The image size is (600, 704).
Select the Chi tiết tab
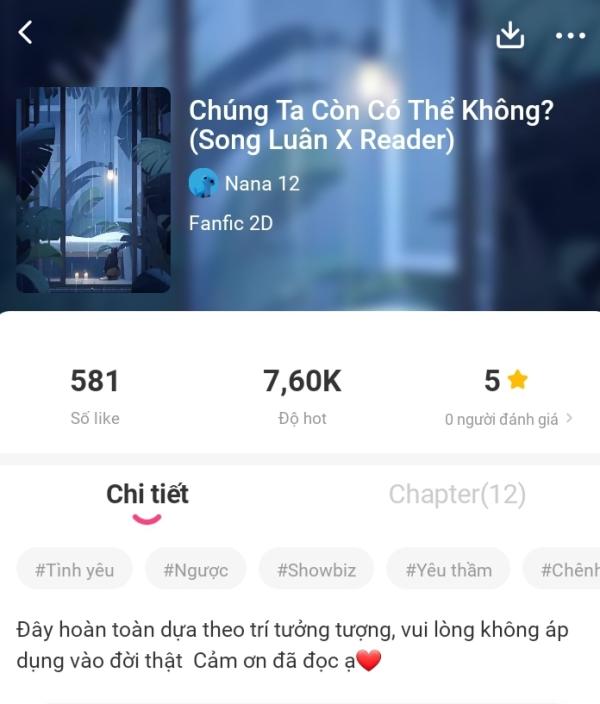147,494
